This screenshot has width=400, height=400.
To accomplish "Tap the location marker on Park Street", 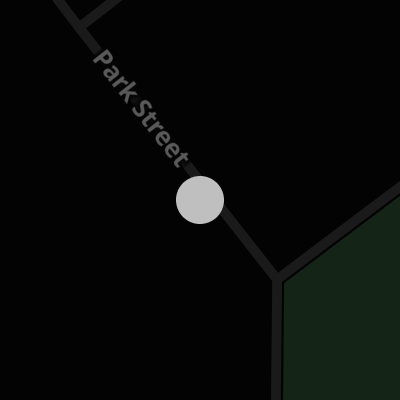I will (200, 200).
